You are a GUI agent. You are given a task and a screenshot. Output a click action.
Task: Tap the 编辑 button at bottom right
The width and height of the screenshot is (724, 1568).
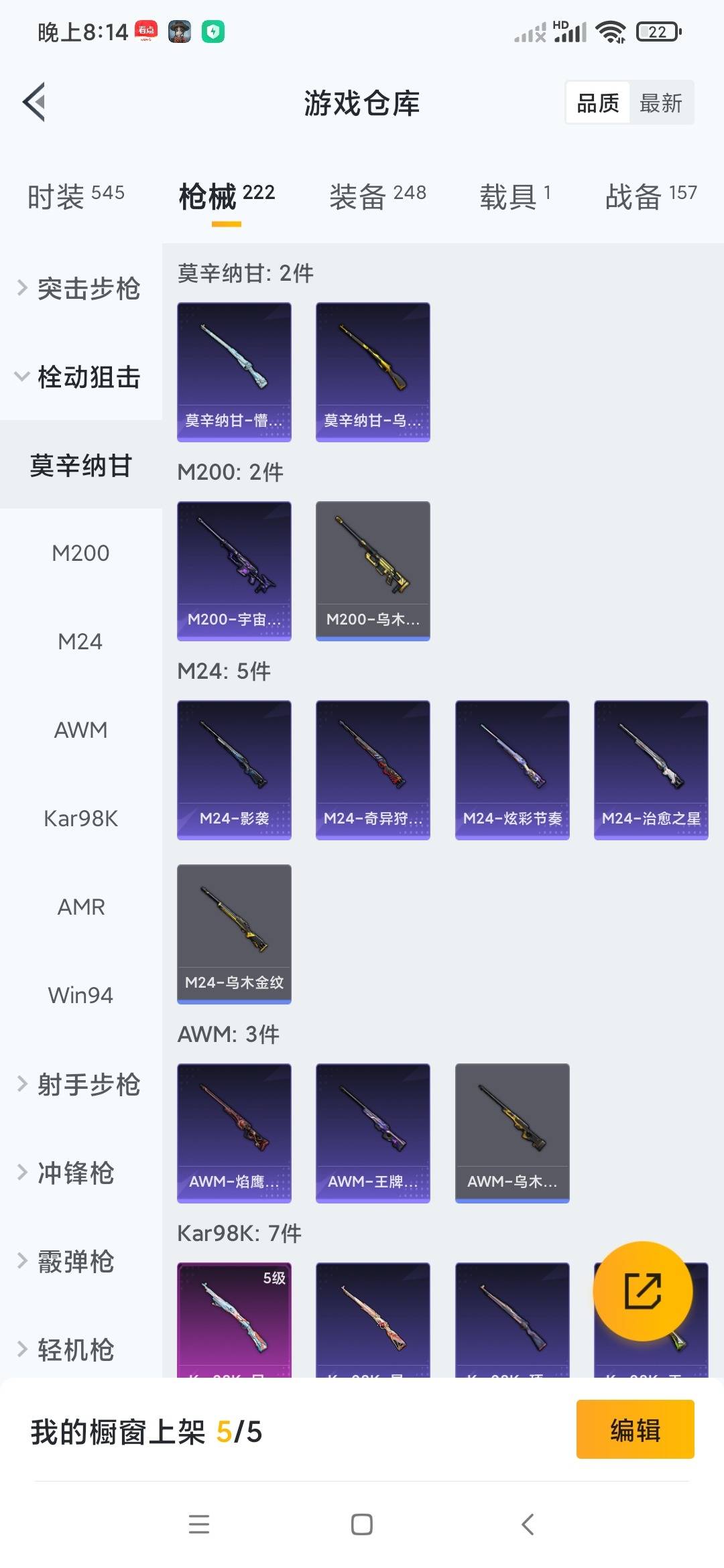(635, 1430)
